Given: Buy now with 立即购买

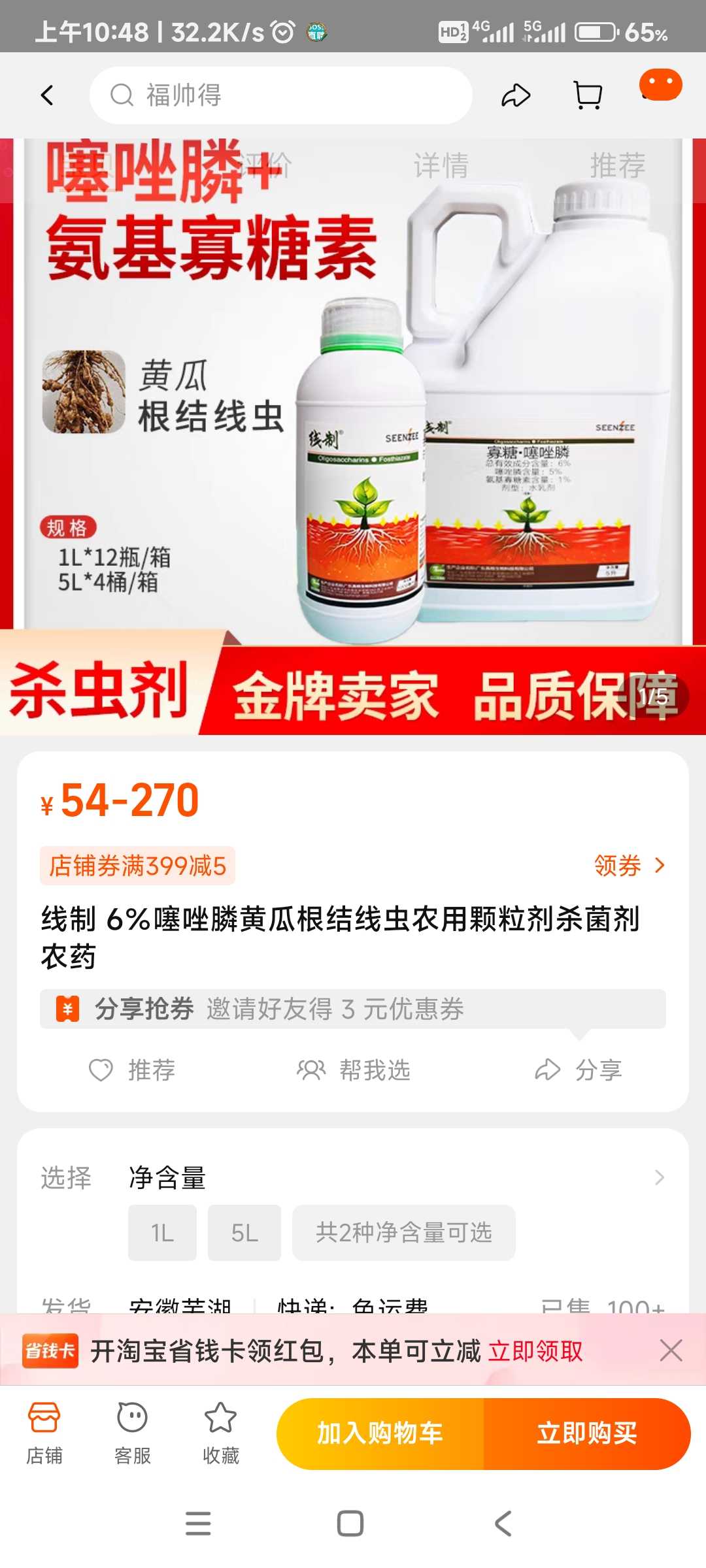Looking at the screenshot, I should [587, 1433].
